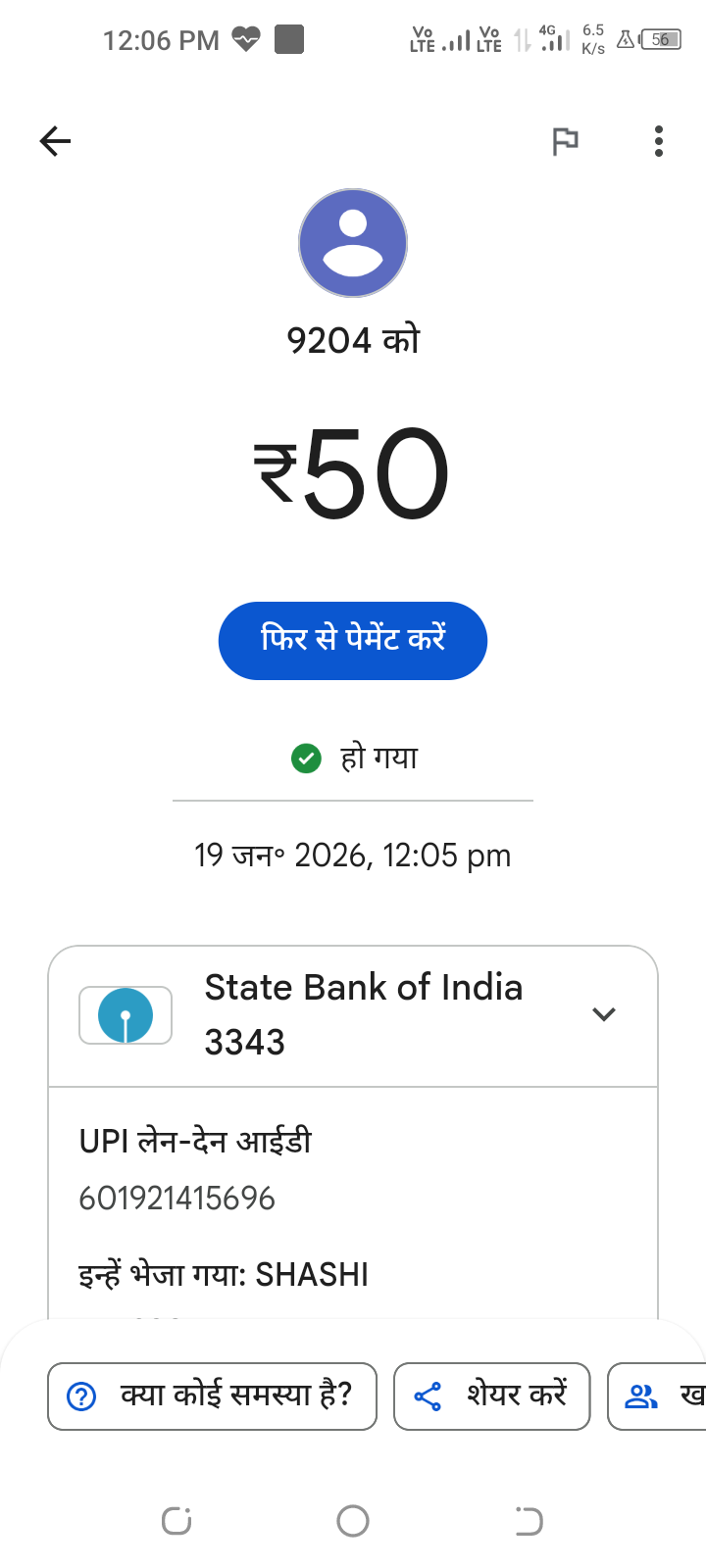Tap फिर से पेमेंट करें to pay again

(x=353, y=641)
